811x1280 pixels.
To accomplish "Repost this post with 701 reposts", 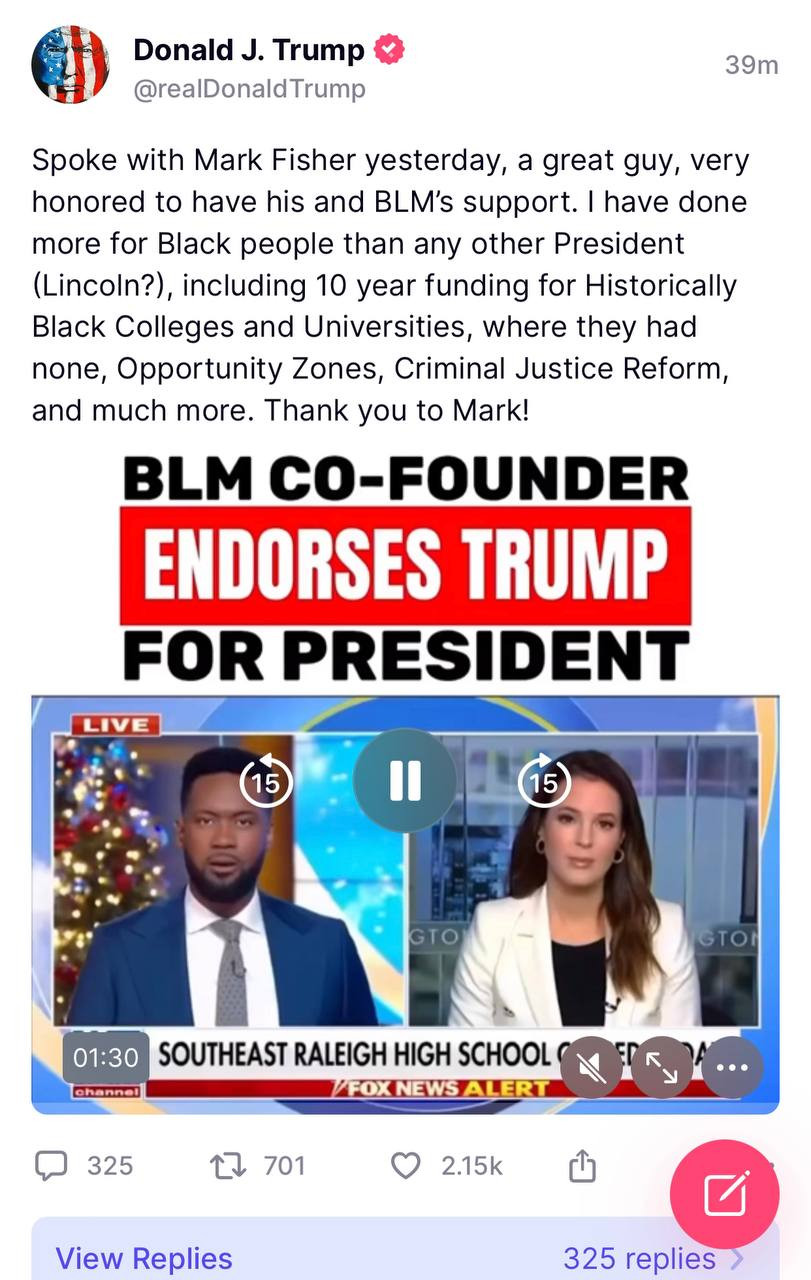I will pos(225,1165).
